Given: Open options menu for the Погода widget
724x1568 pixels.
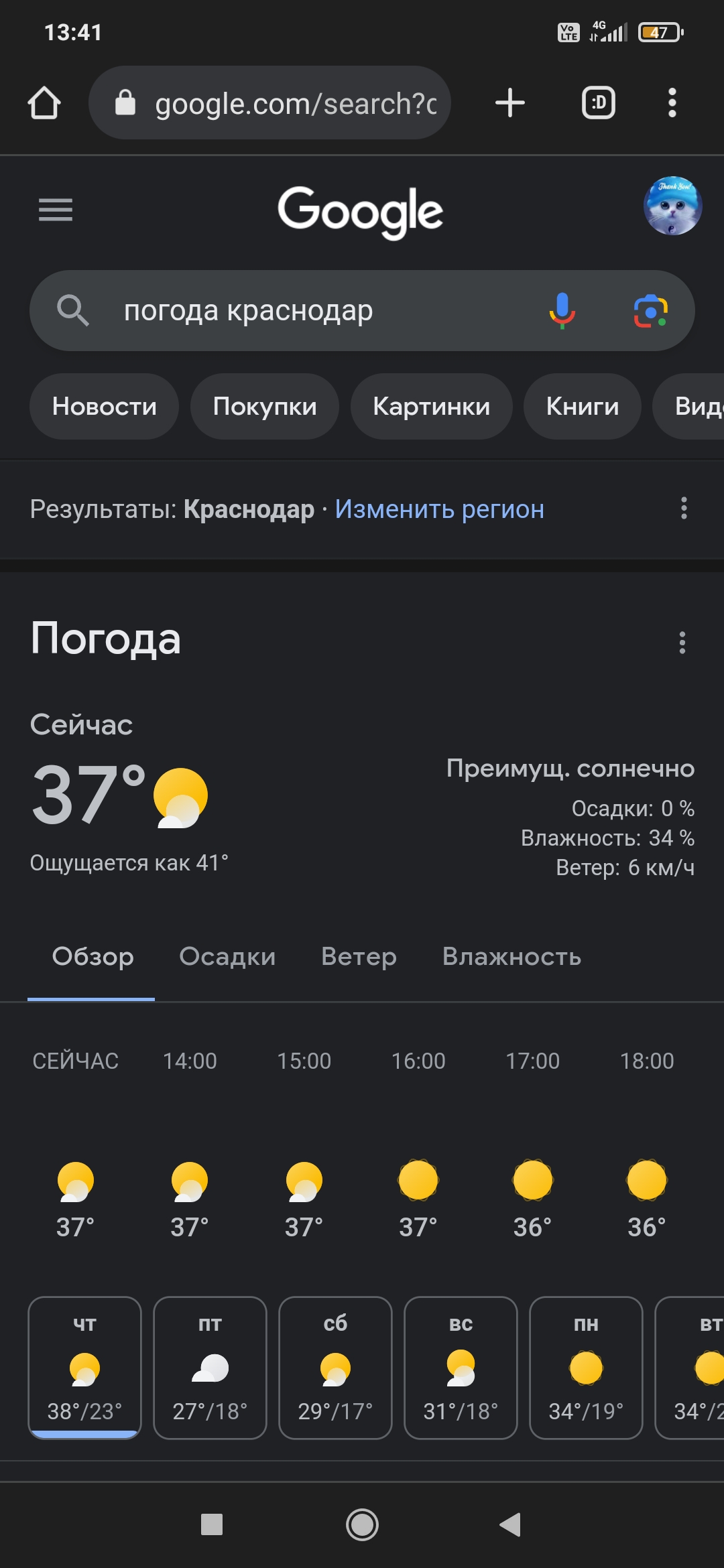Looking at the screenshot, I should [681, 642].
